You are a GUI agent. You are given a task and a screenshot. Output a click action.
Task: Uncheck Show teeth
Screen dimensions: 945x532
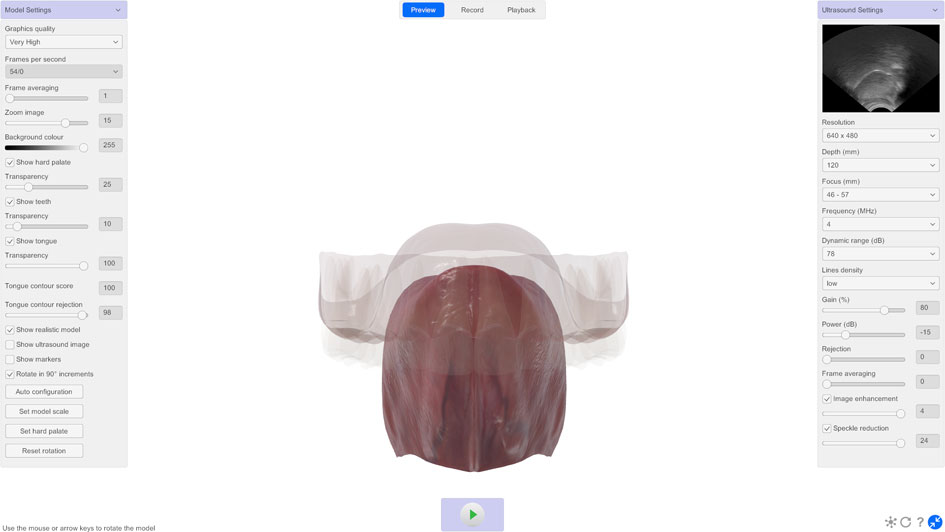10,202
